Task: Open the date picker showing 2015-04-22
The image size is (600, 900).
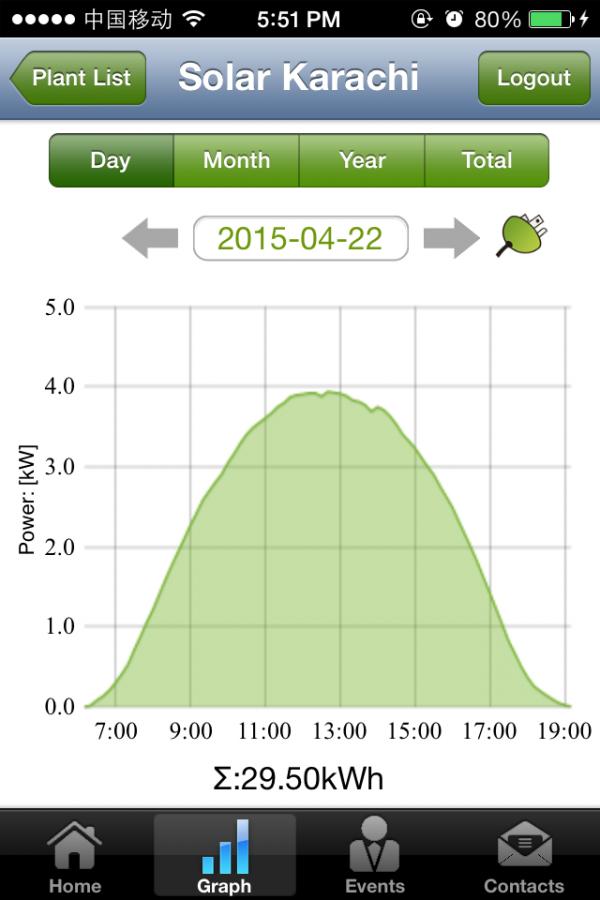Action: (300, 239)
